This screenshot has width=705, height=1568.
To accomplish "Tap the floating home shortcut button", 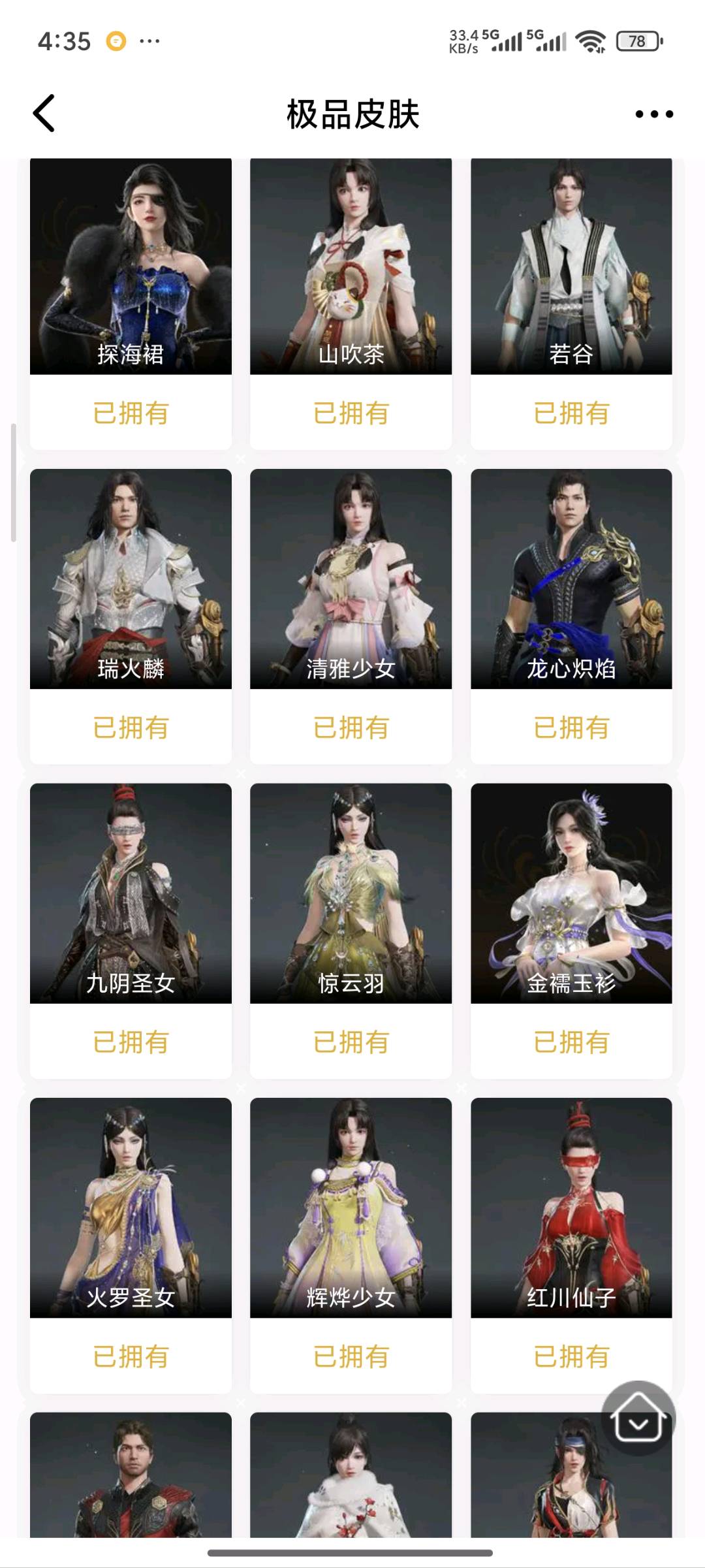I will [638, 1418].
